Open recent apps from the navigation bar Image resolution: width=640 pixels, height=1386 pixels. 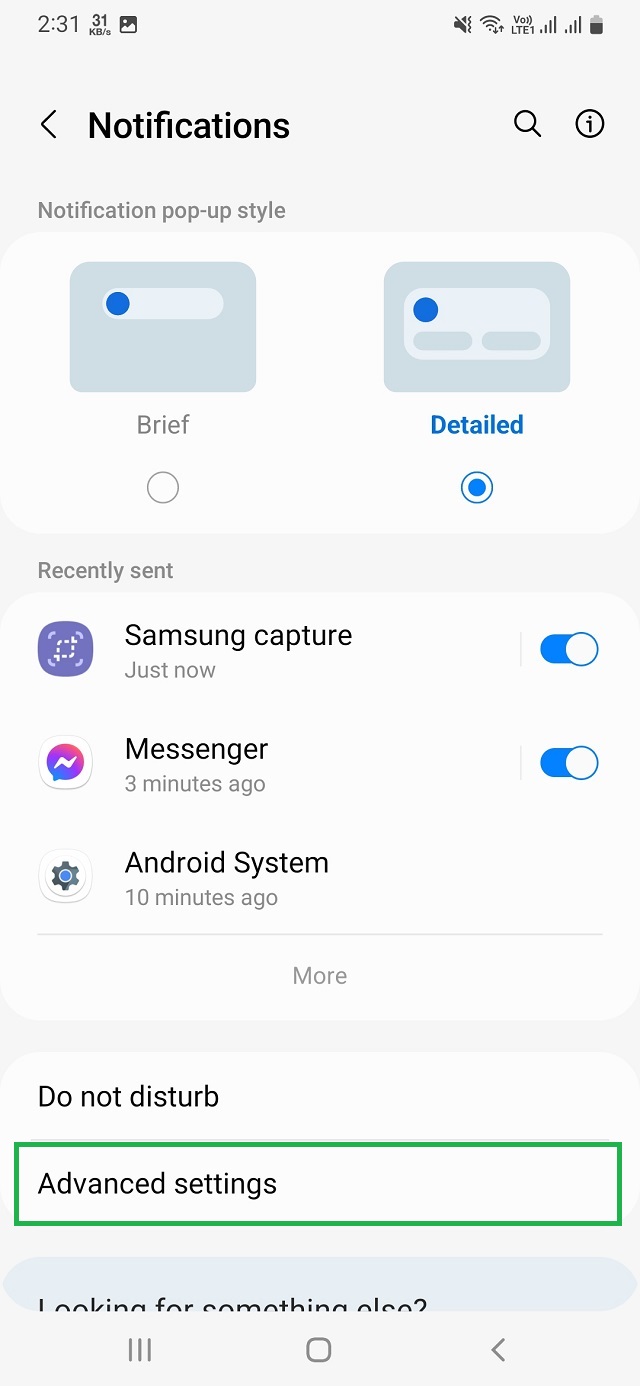(x=140, y=1350)
